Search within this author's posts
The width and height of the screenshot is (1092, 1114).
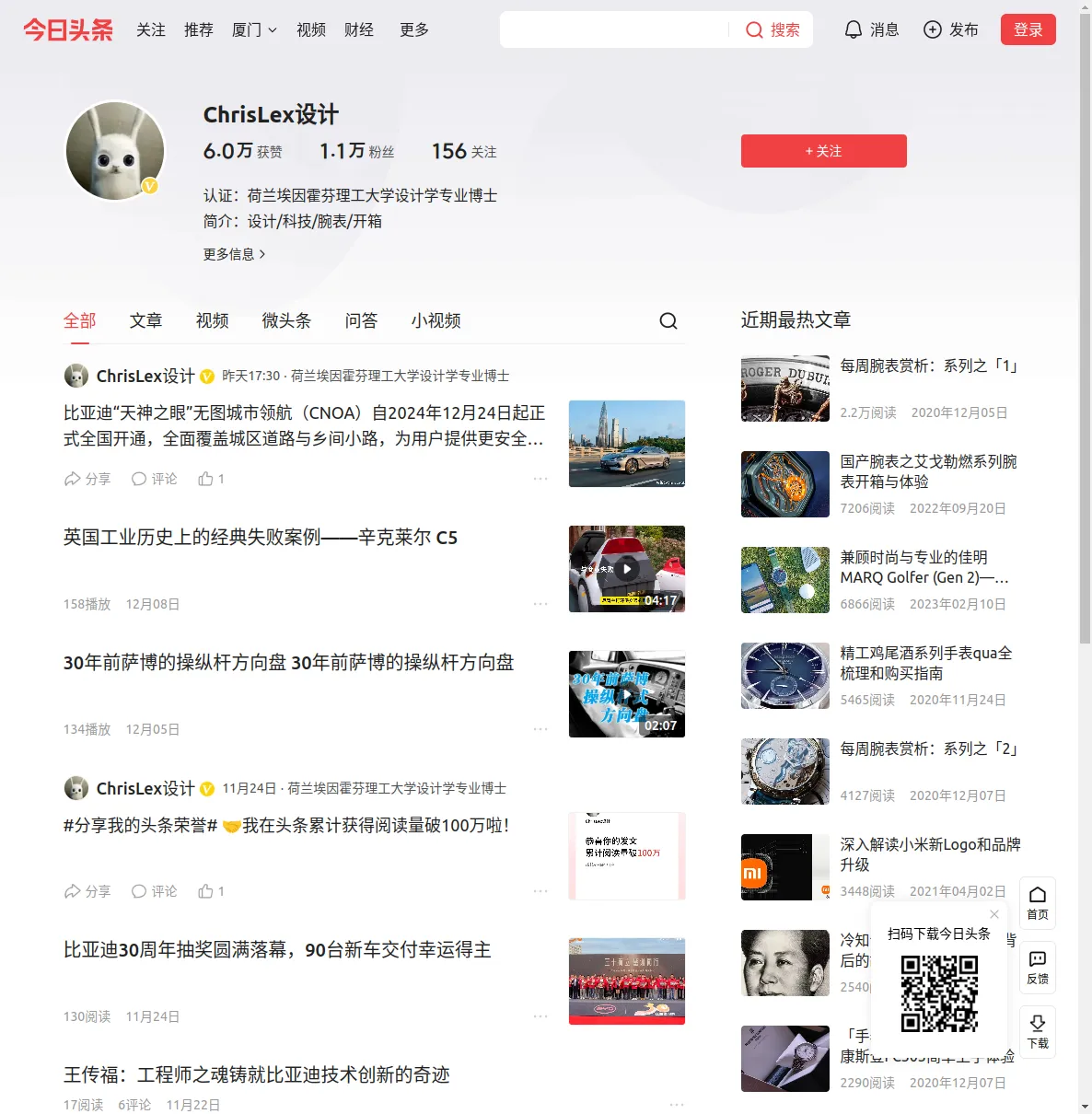click(x=668, y=320)
